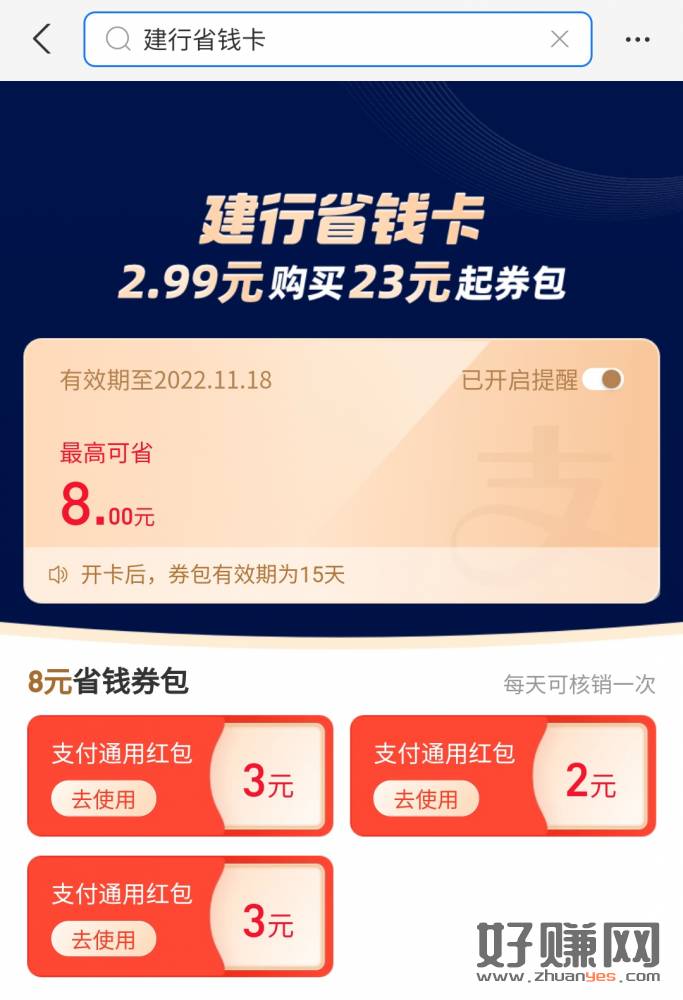Screen dimensions: 683x1000
Task: Clear the search text with the X
Action: [560, 39]
